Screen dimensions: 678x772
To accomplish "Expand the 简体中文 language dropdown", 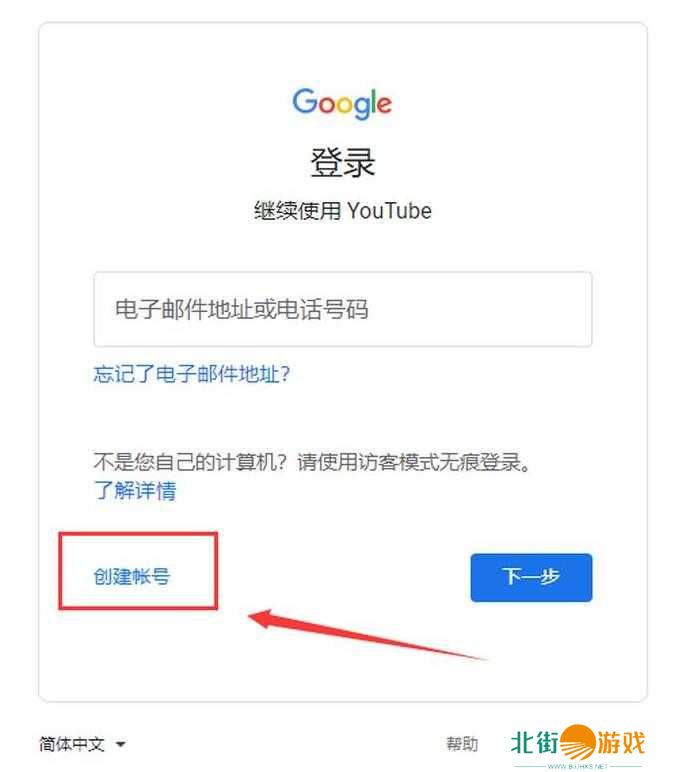I will (83, 744).
